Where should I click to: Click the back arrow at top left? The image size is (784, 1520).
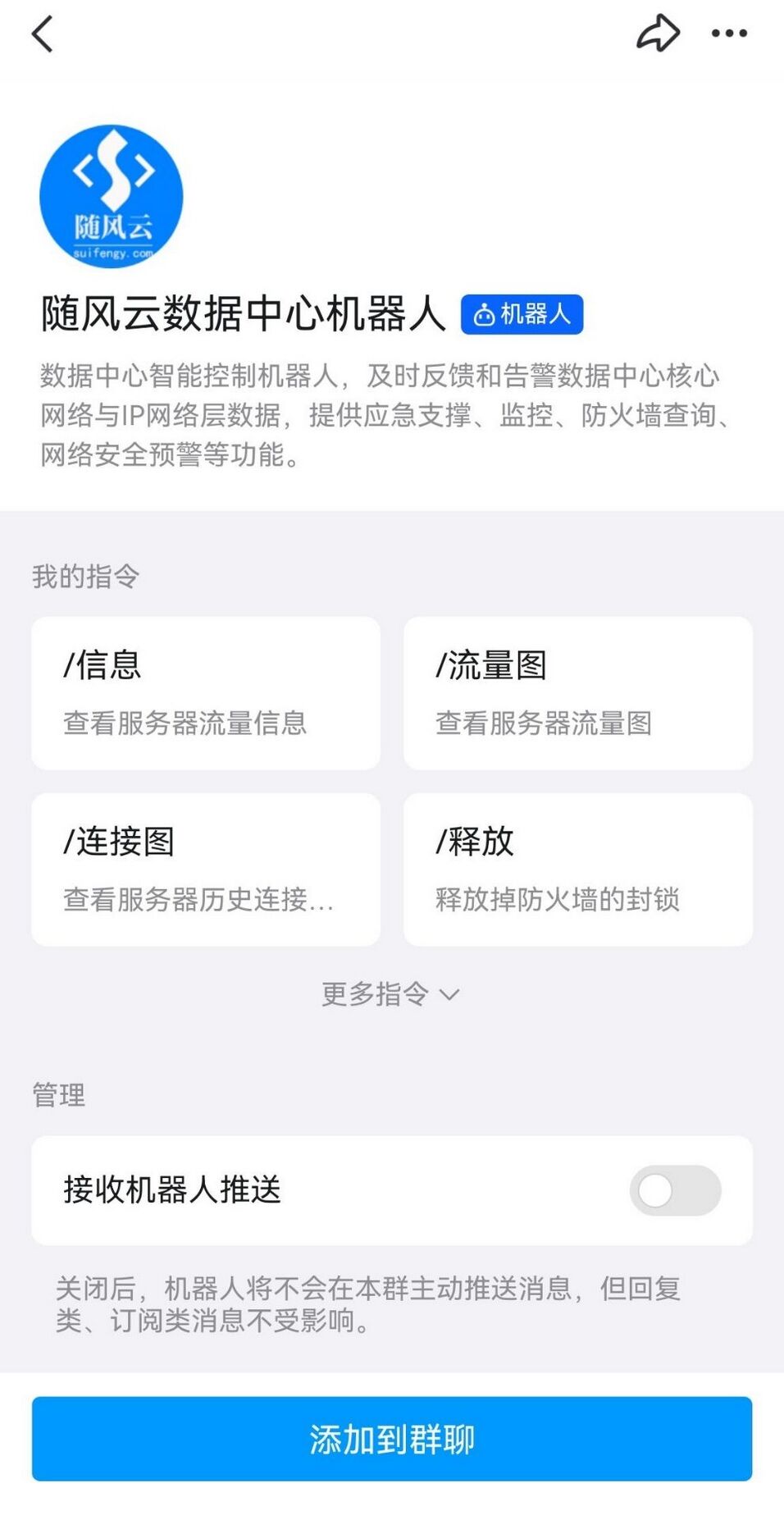point(43,34)
